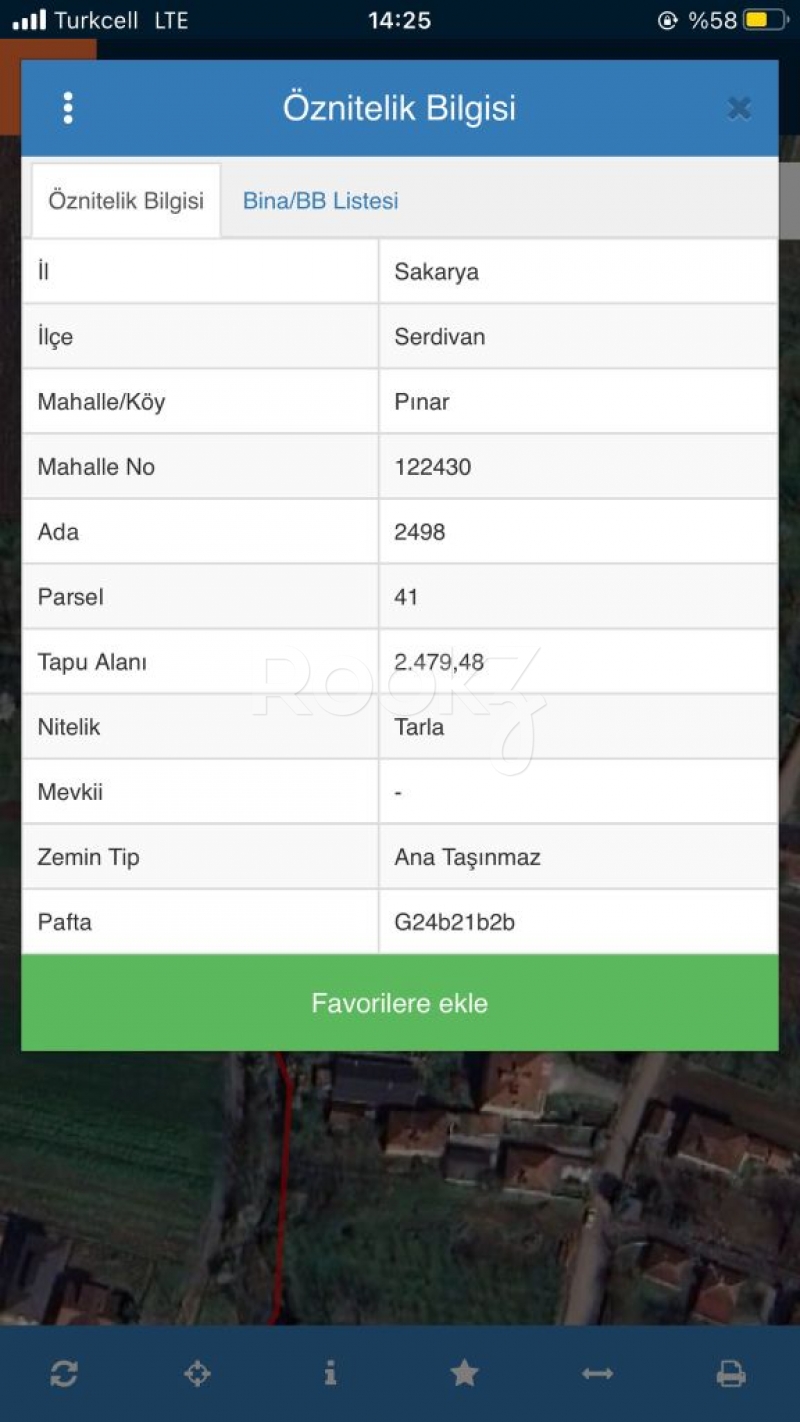Tap the measure distance arrows icon
Screen dimensions: 800x1422
597,1374
